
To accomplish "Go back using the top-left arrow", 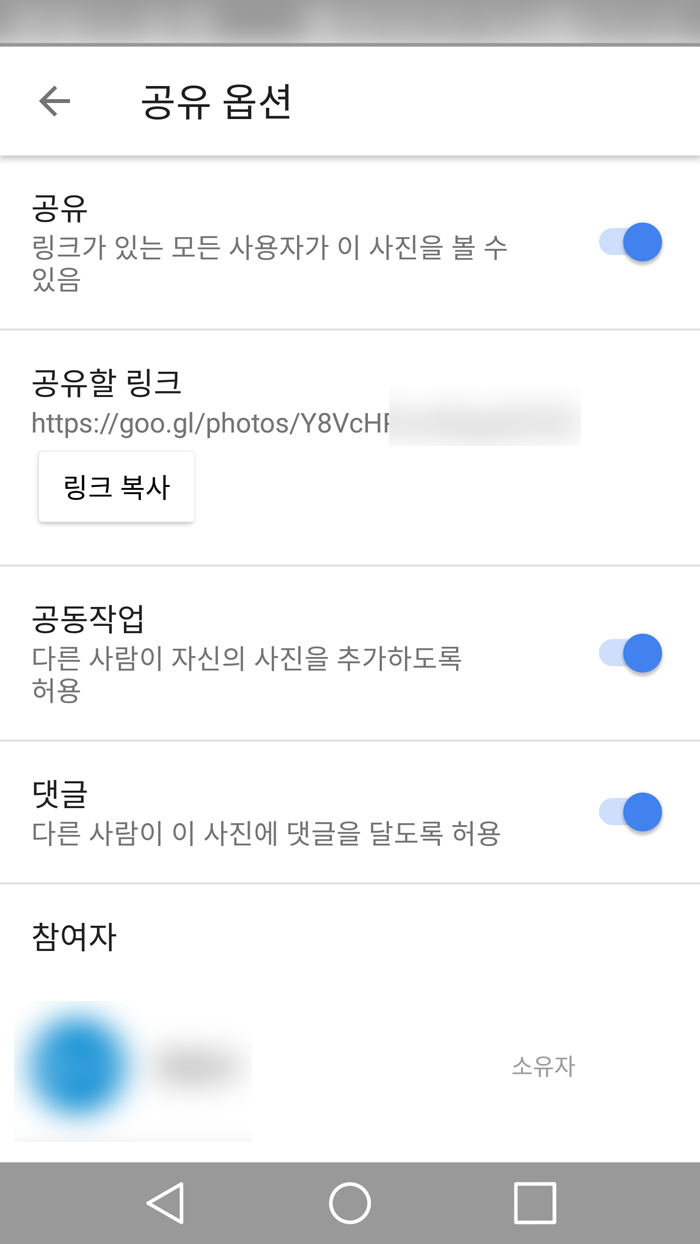I will [54, 101].
